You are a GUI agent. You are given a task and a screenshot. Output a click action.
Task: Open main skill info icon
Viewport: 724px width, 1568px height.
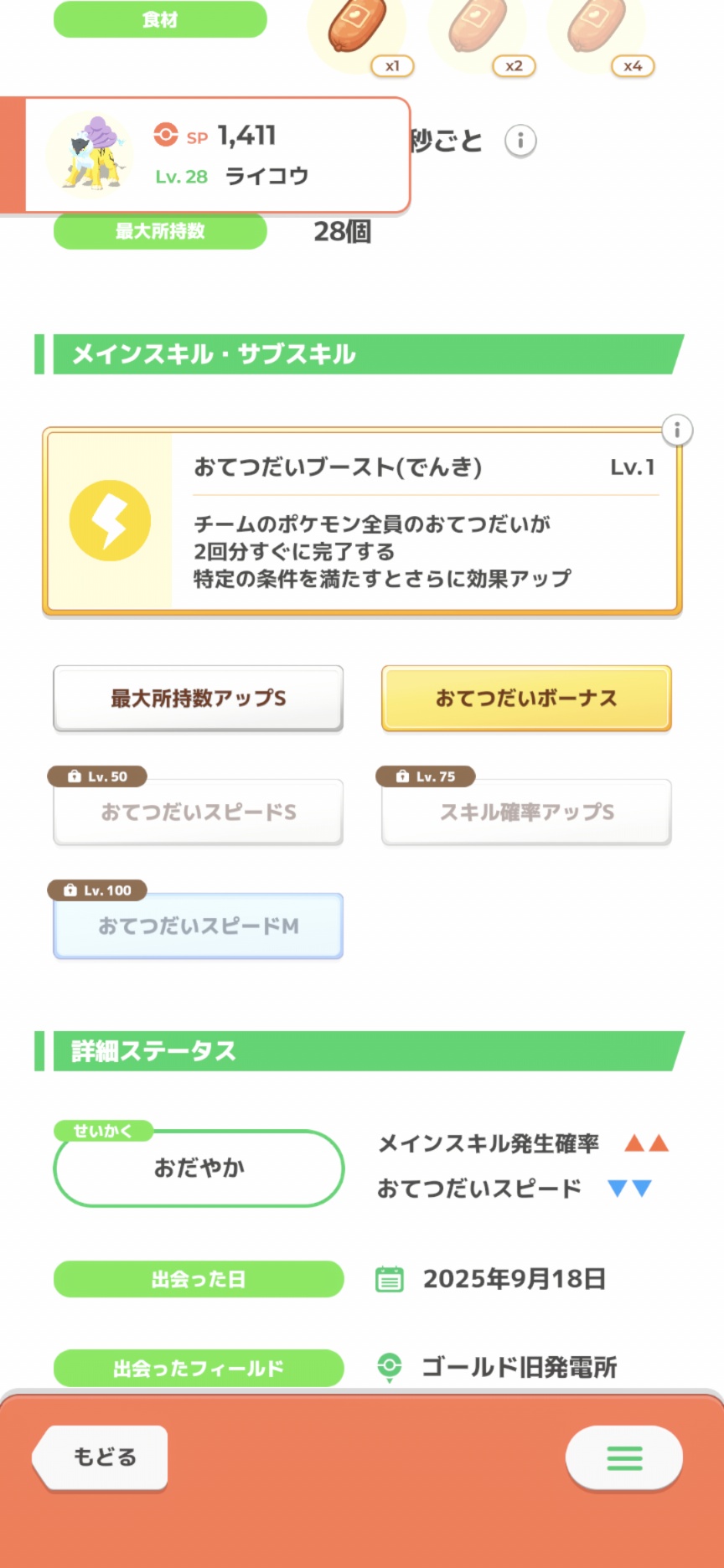(x=677, y=431)
